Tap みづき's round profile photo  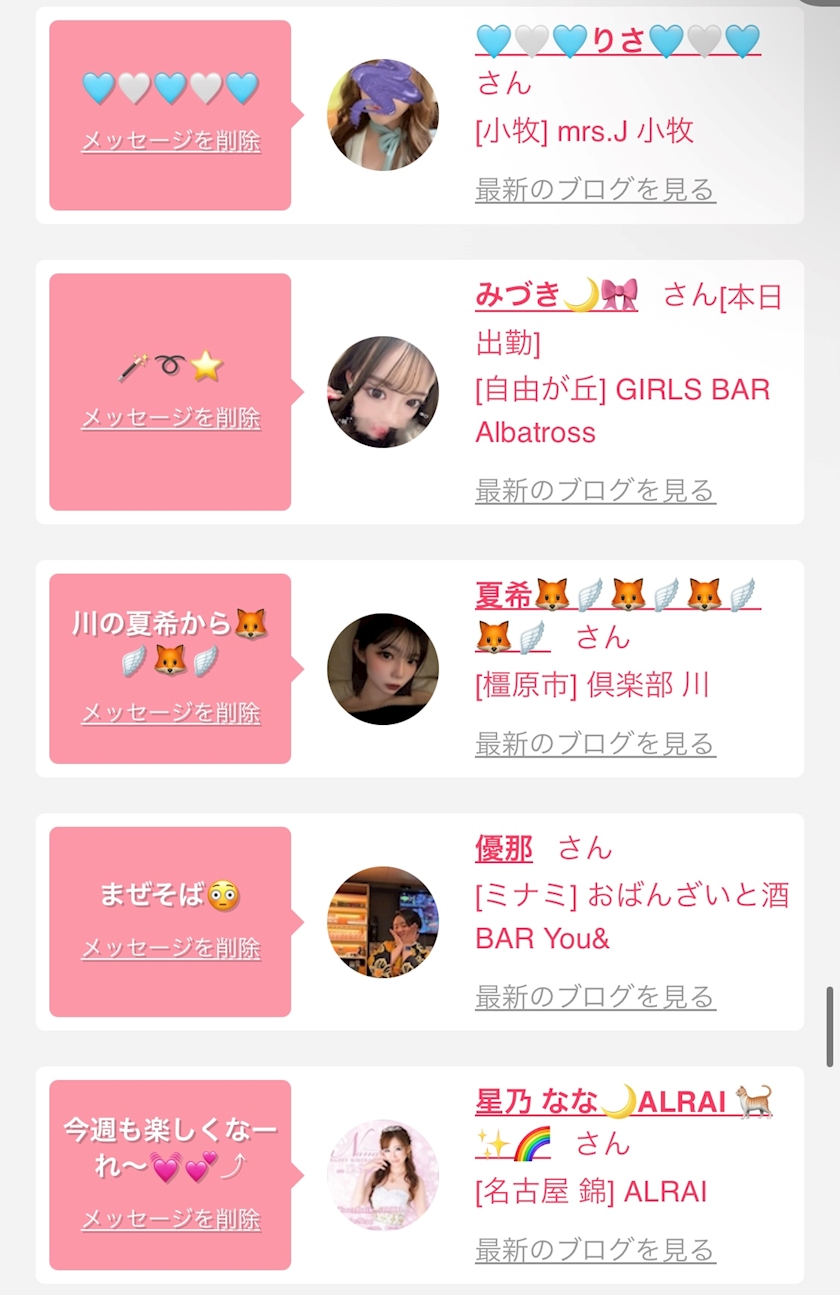(383, 392)
